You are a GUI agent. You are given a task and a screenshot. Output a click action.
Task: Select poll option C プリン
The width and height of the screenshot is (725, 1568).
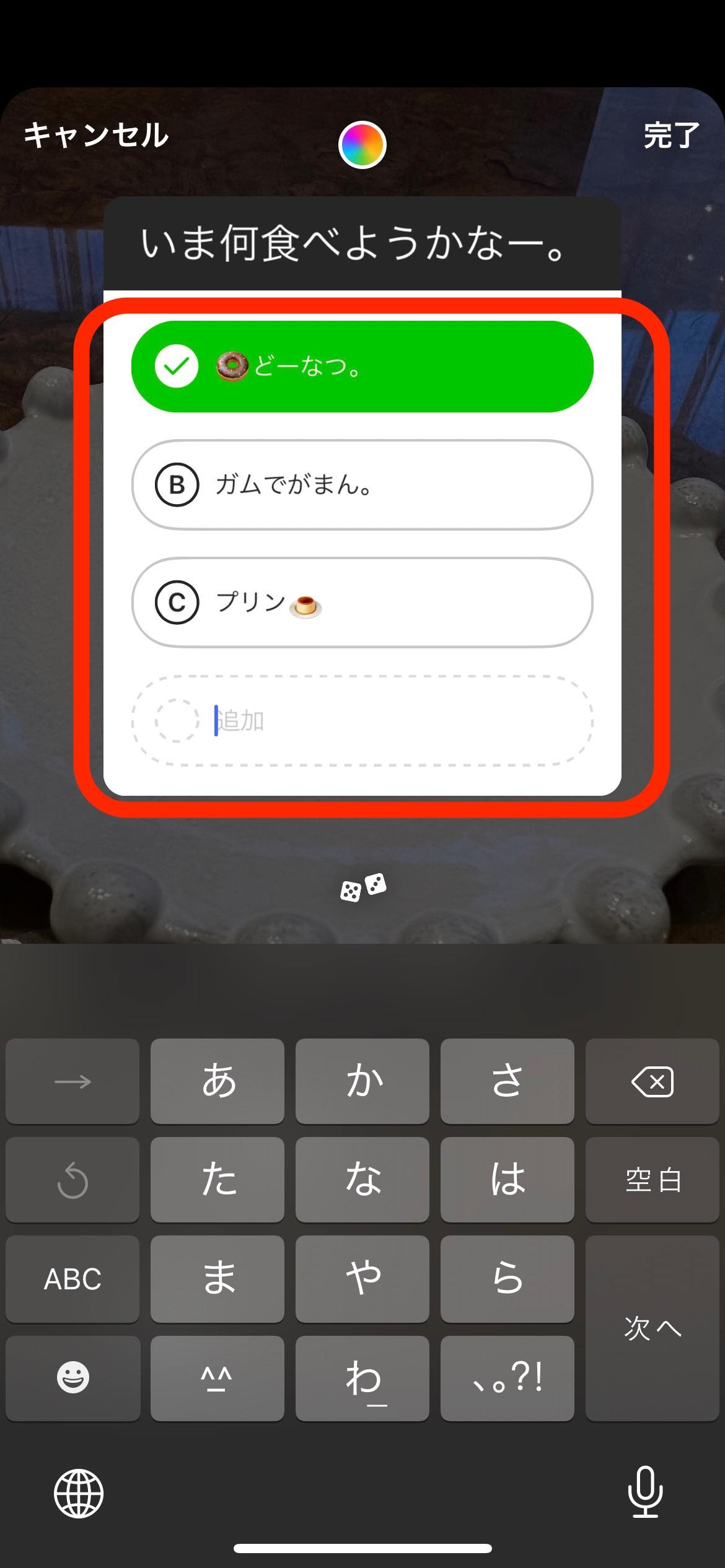[362, 603]
